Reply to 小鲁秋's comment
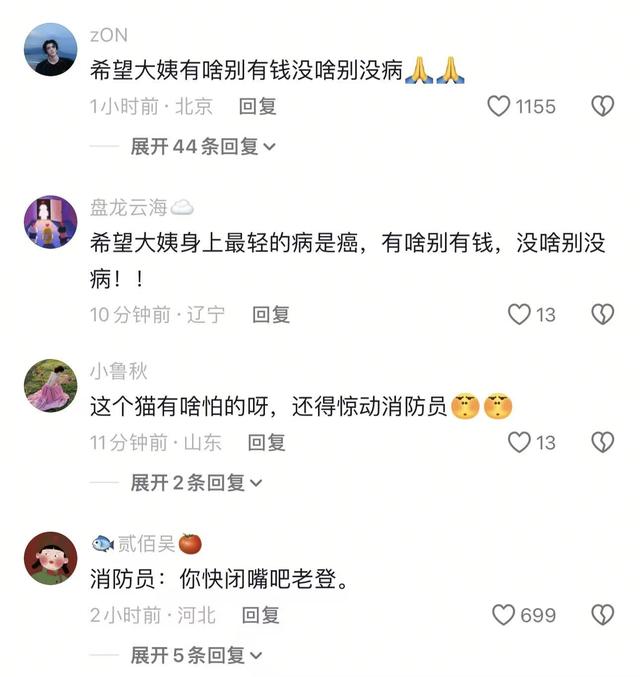The image size is (640, 677). click(267, 441)
